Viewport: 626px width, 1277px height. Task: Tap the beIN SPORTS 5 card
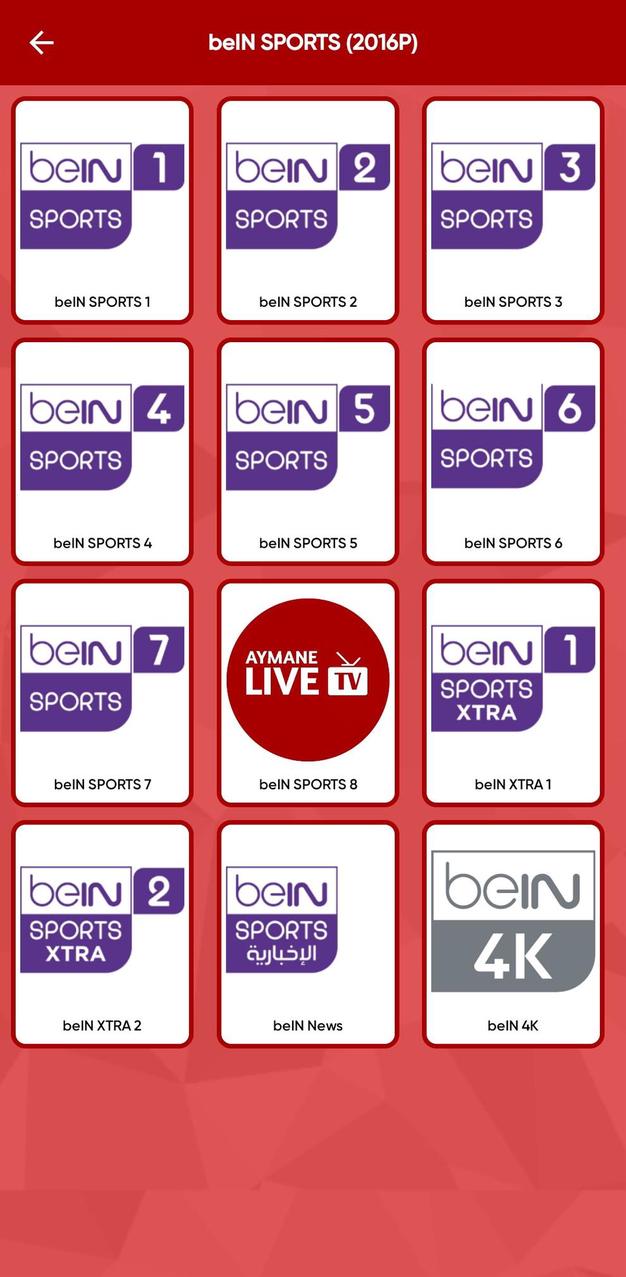pos(307,451)
